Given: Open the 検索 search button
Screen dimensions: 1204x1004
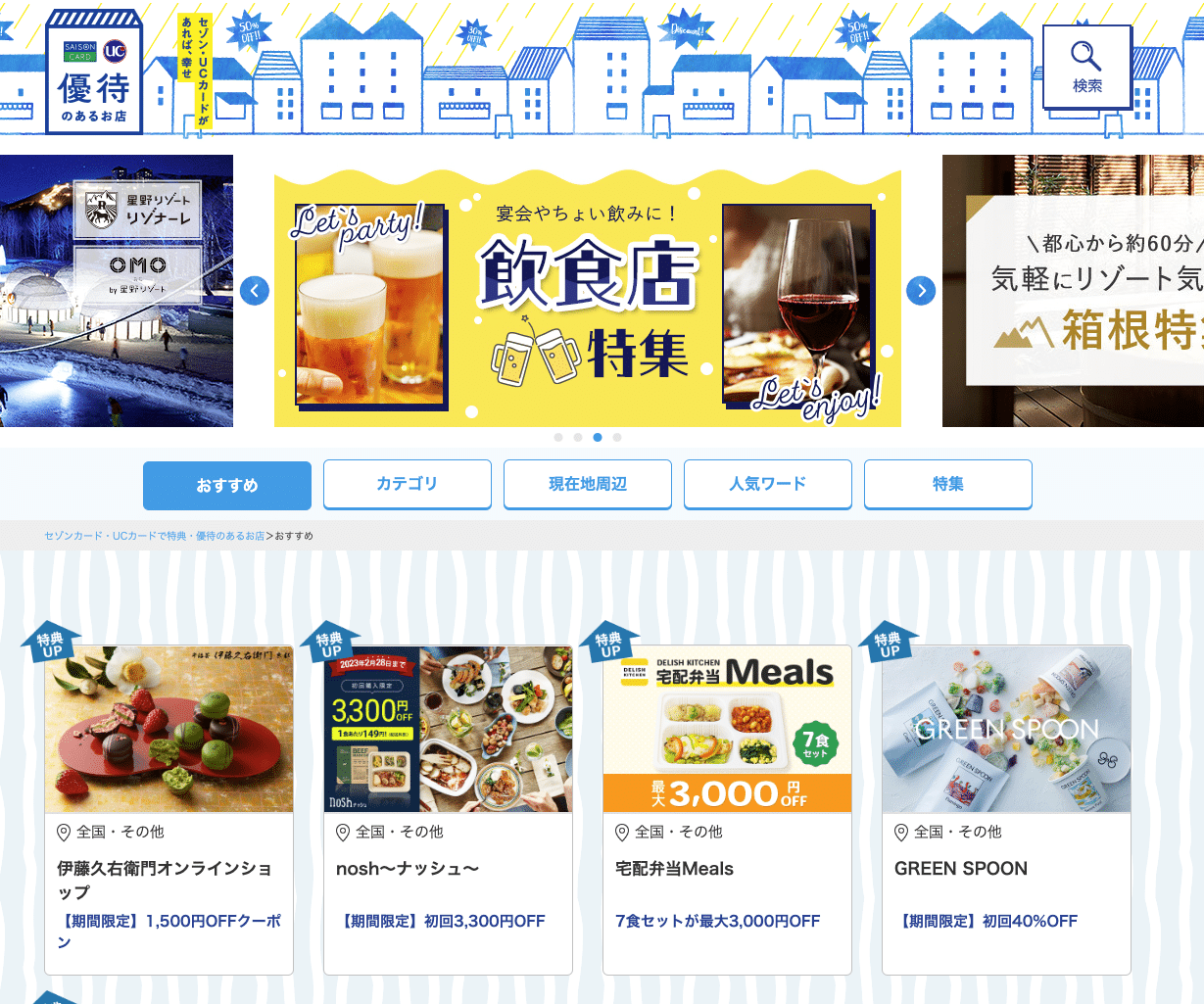Looking at the screenshot, I should [x=1086, y=67].
